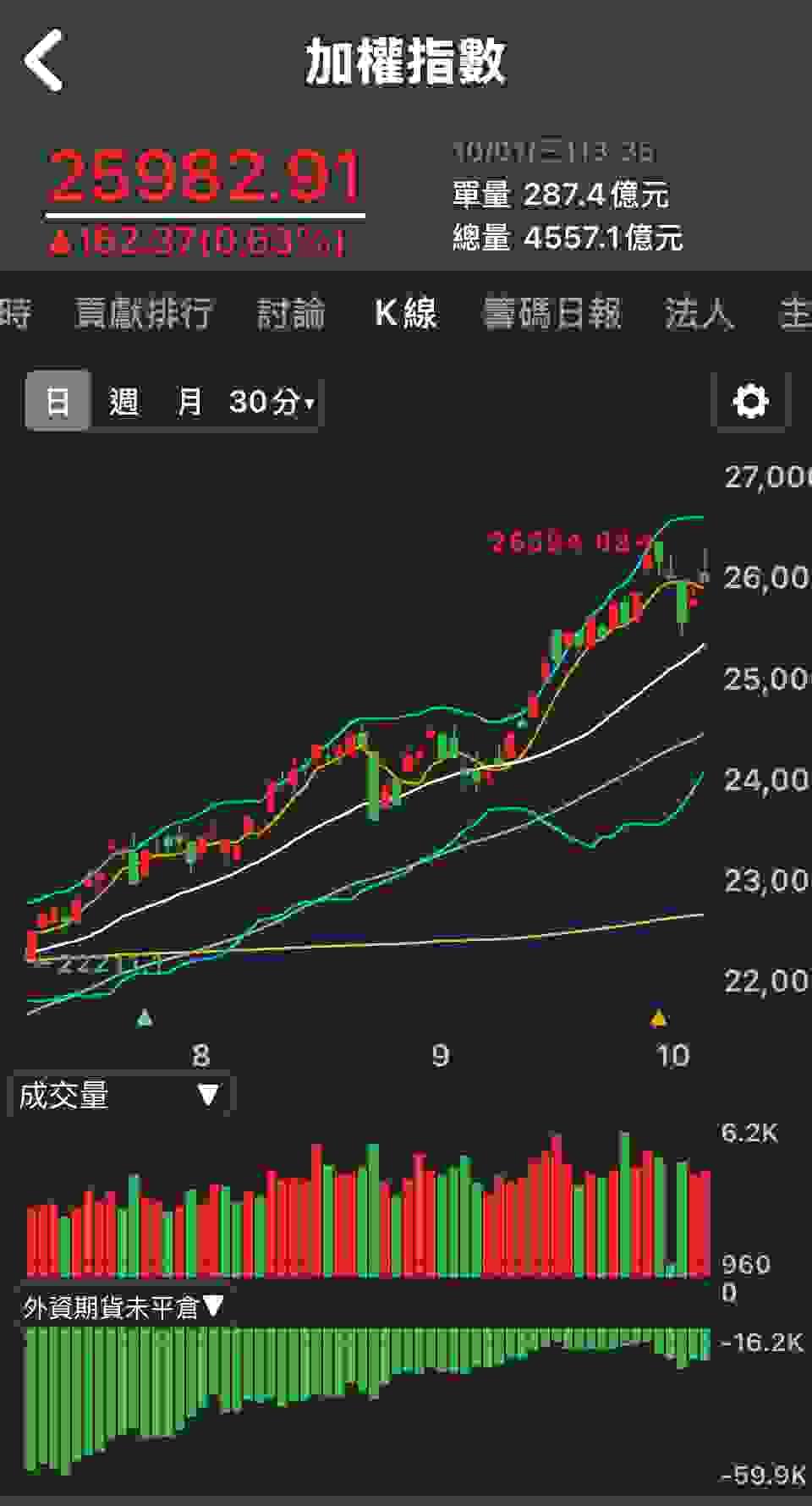Expand the 30分 interval dropdown
The height and width of the screenshot is (1506, 812).
coord(271,401)
